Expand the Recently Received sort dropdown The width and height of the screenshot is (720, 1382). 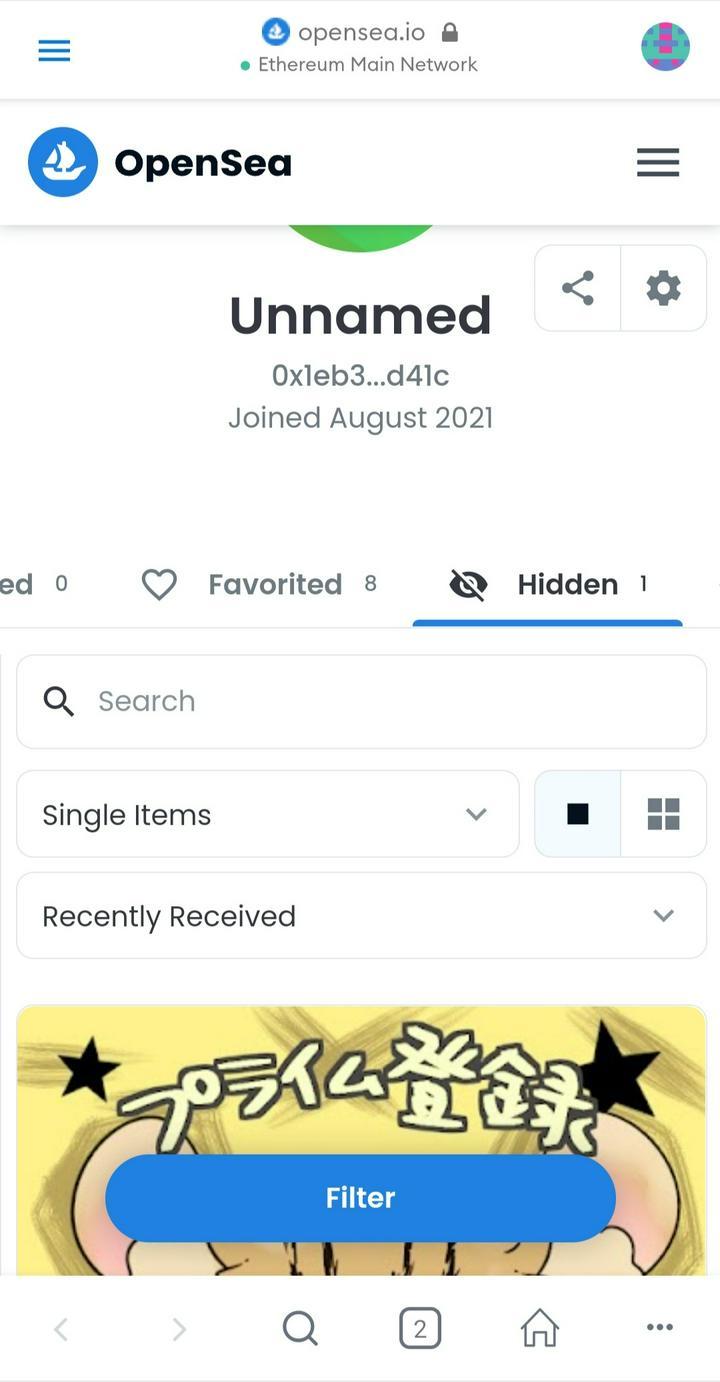(361, 916)
